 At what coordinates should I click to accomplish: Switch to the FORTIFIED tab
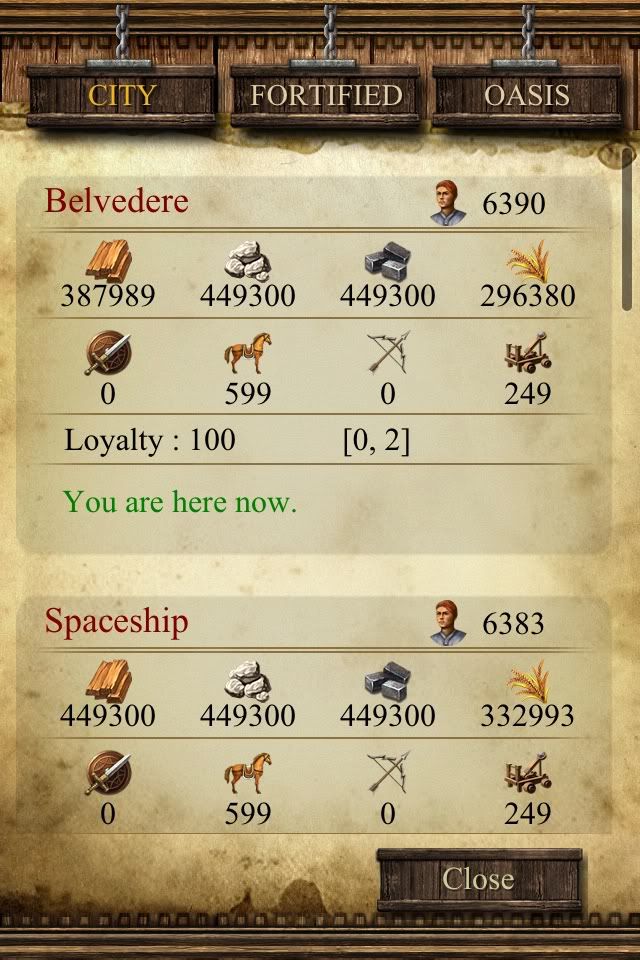[x=326, y=96]
